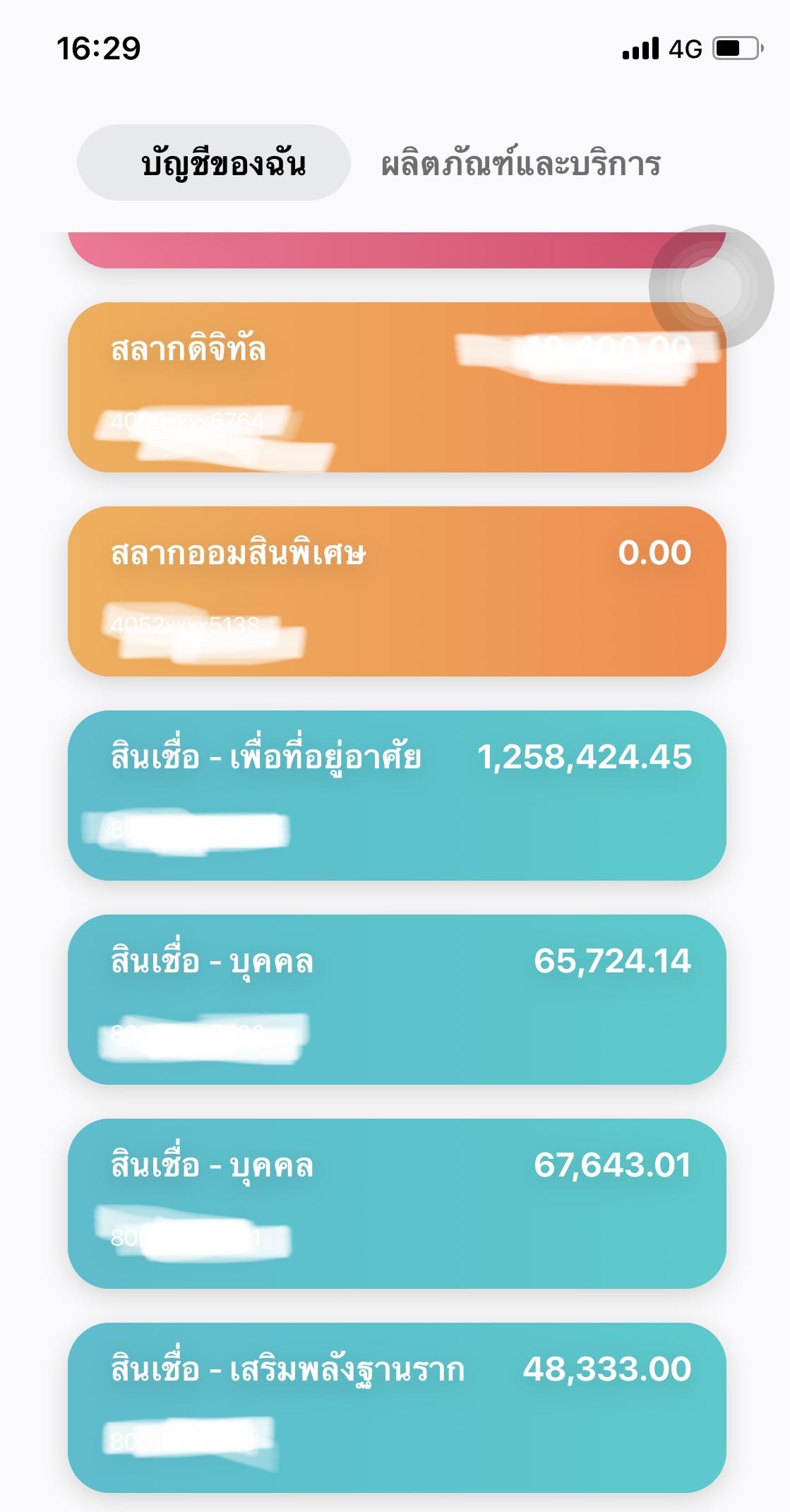The width and height of the screenshot is (790, 1512).
Task: View the สลากออมสินพิเศษ card details
Action: point(396,591)
